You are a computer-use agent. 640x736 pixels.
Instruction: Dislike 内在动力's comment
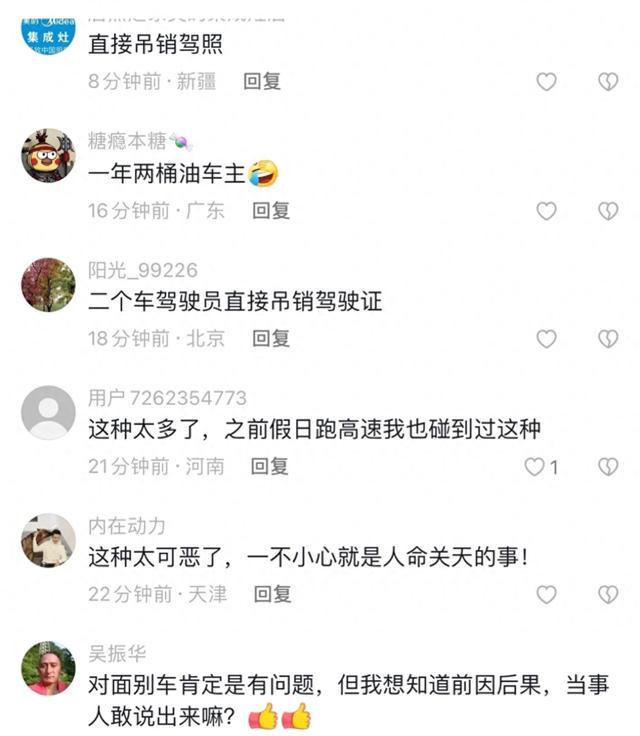coord(608,594)
